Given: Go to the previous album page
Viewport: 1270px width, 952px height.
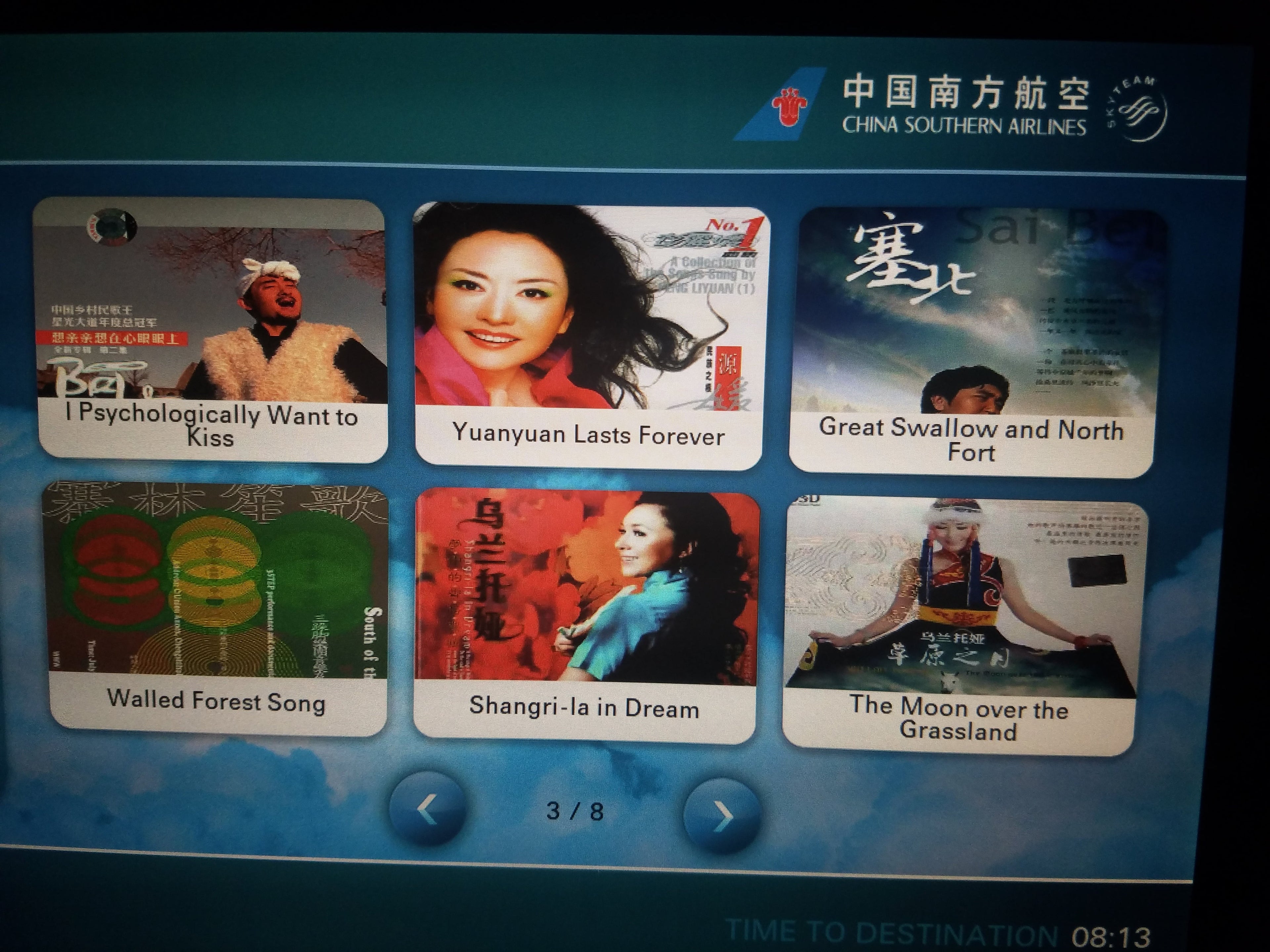Looking at the screenshot, I should 426,810.
